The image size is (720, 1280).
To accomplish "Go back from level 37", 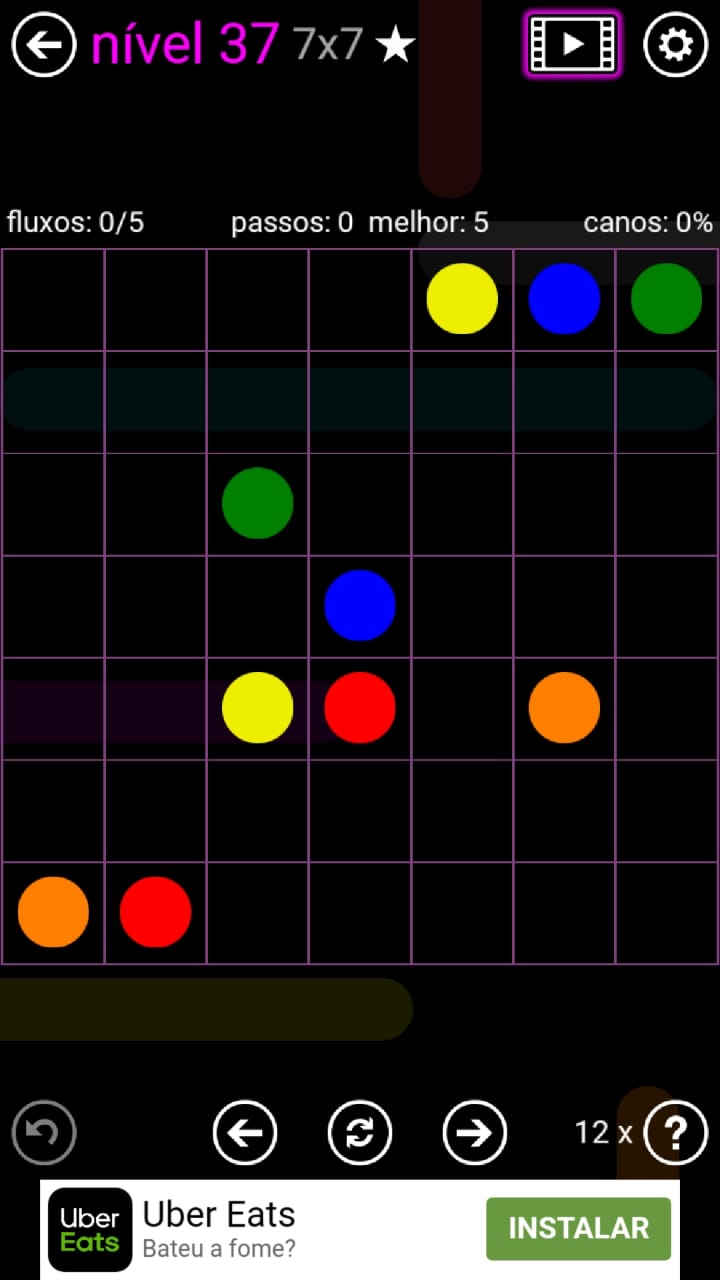I will click(x=44, y=45).
